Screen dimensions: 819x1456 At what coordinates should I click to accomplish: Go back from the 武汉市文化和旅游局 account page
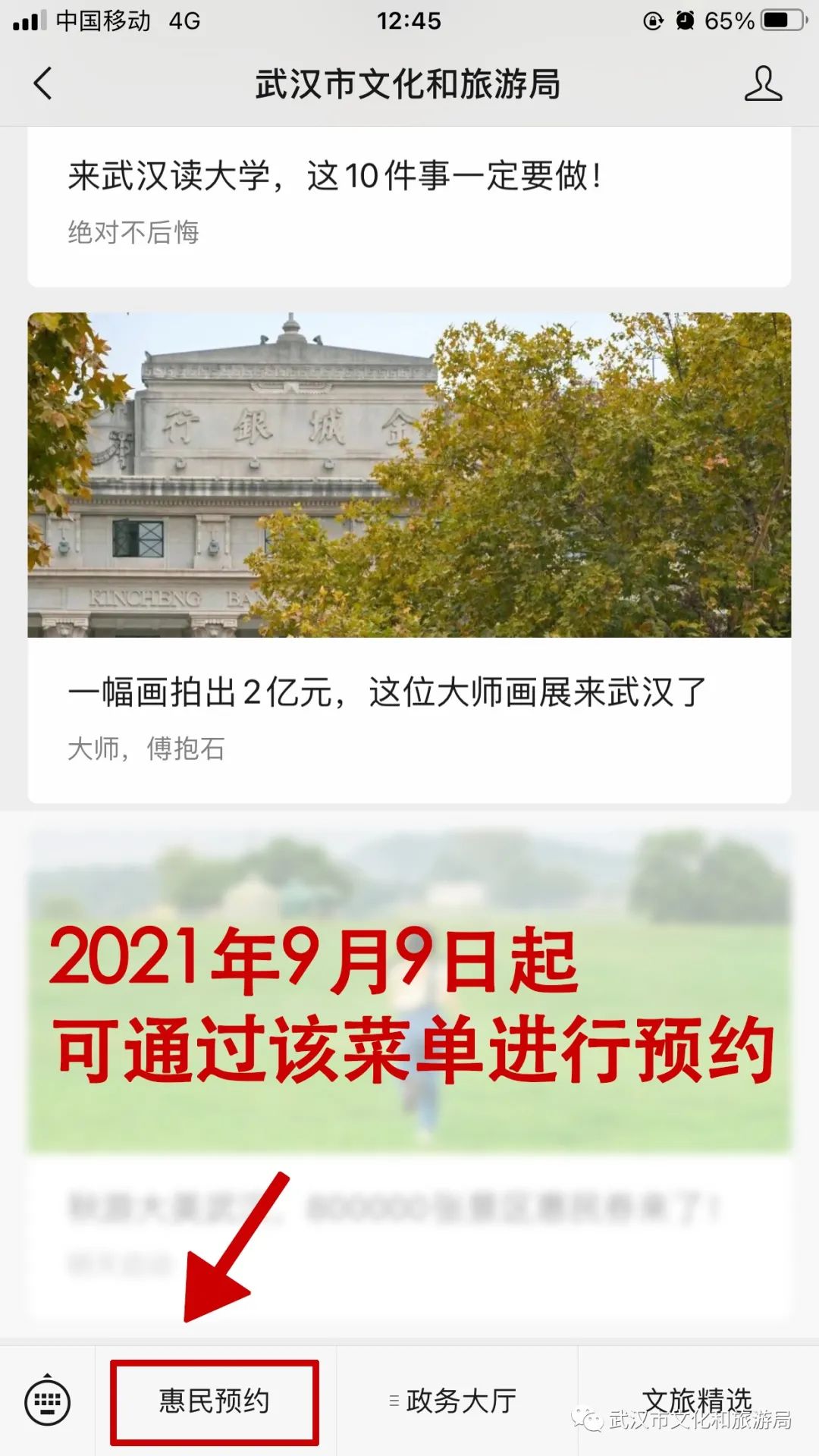44,83
